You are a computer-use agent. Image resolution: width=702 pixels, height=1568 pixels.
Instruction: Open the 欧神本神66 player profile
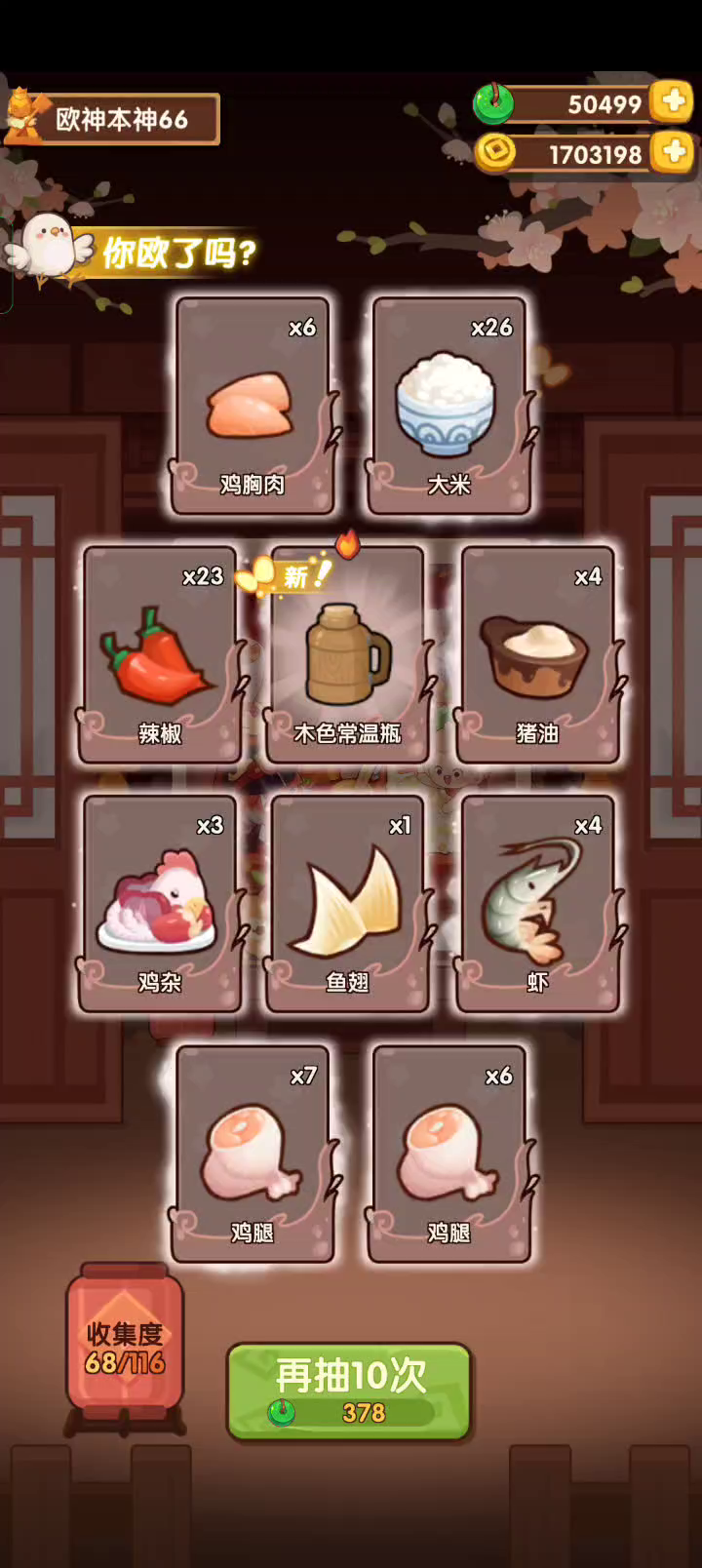(x=112, y=119)
